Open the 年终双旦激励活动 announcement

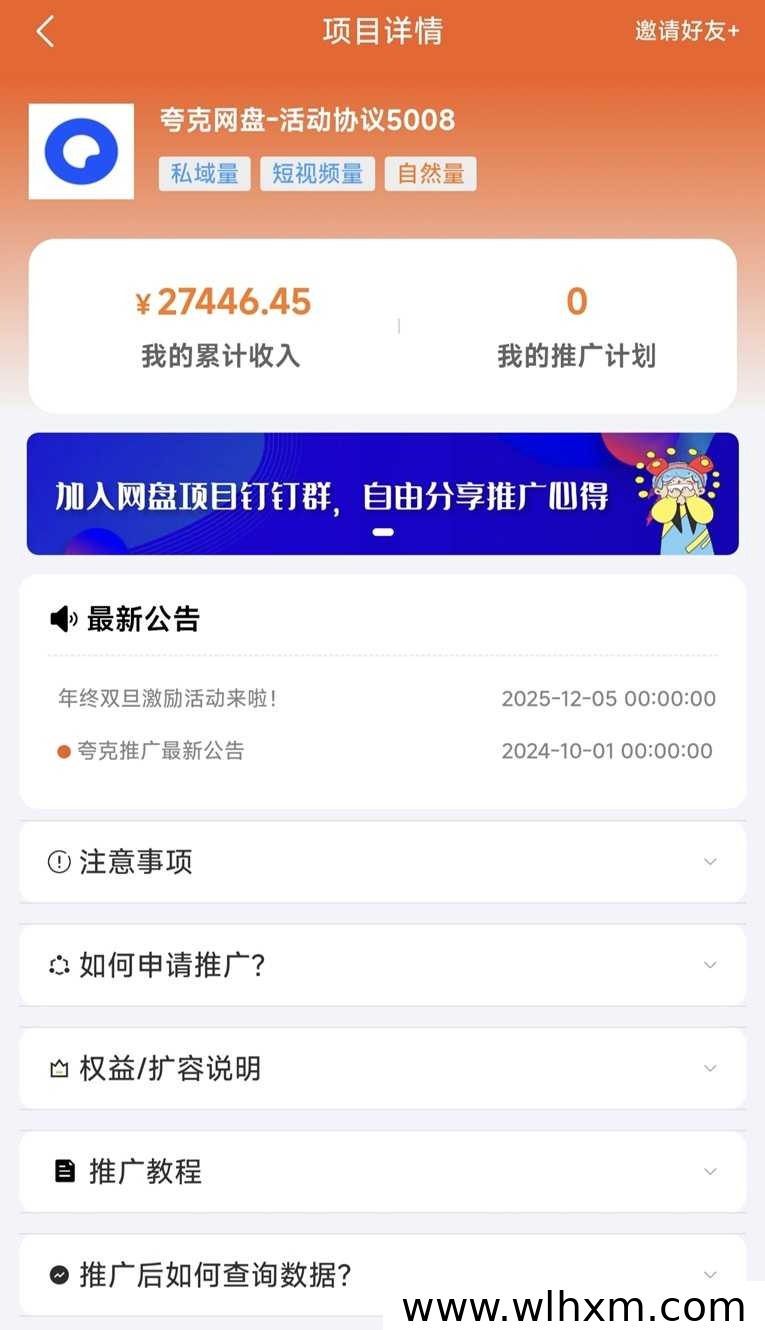pos(168,698)
